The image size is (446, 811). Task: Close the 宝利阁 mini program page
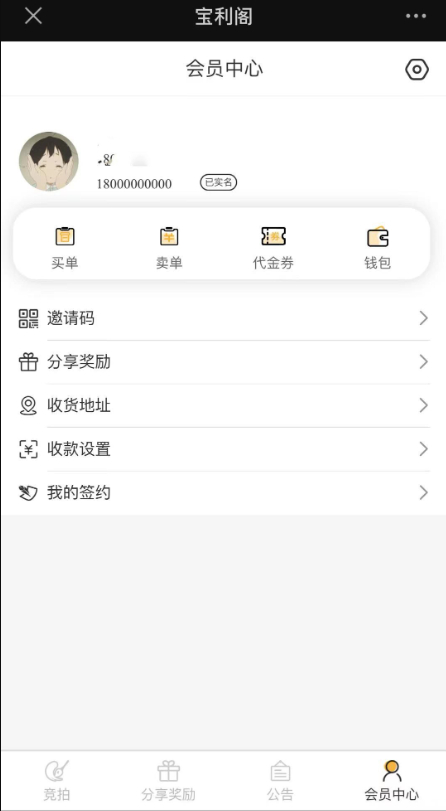coord(34,16)
